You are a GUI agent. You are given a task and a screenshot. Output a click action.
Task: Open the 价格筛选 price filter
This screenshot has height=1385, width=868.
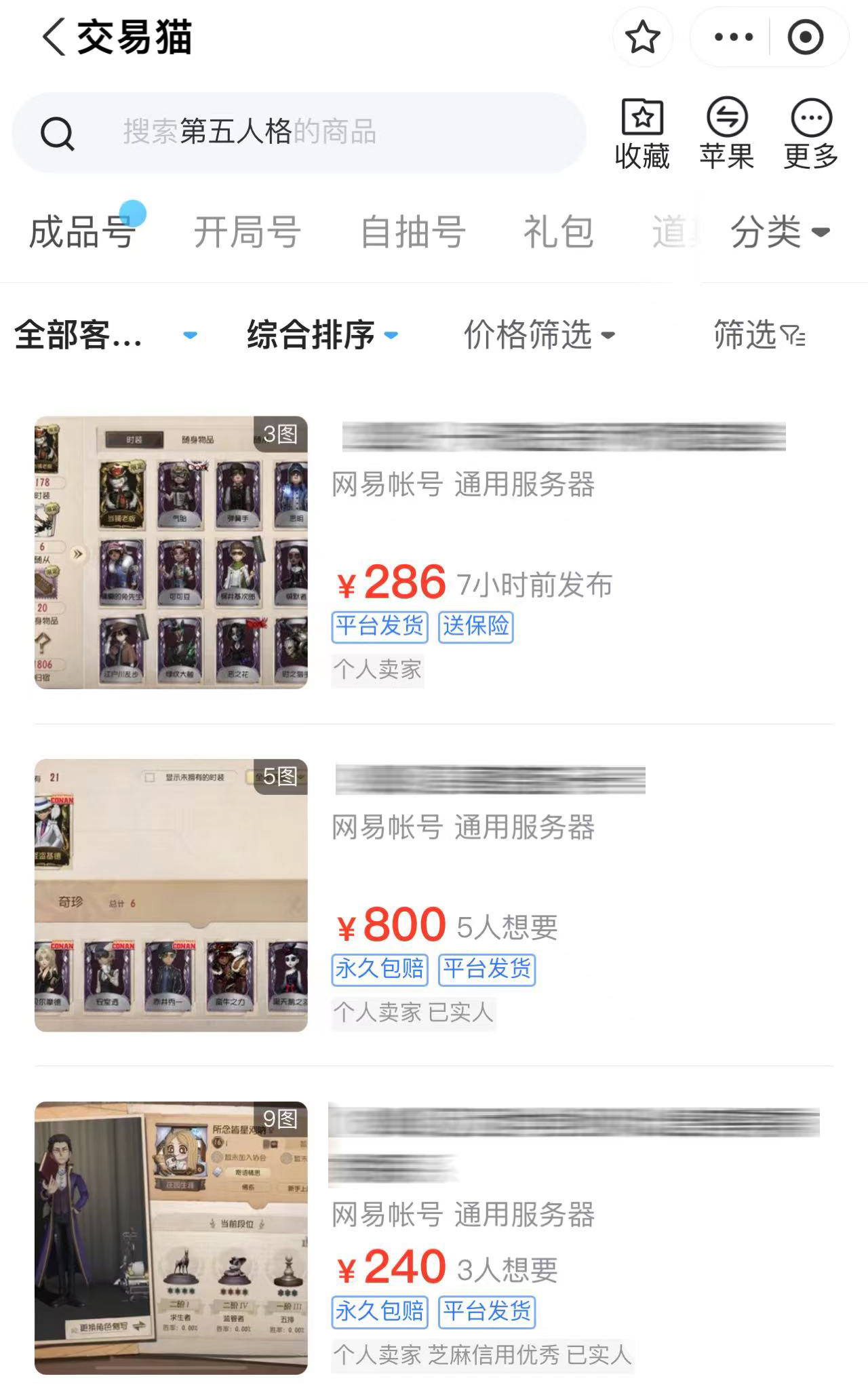[539, 335]
